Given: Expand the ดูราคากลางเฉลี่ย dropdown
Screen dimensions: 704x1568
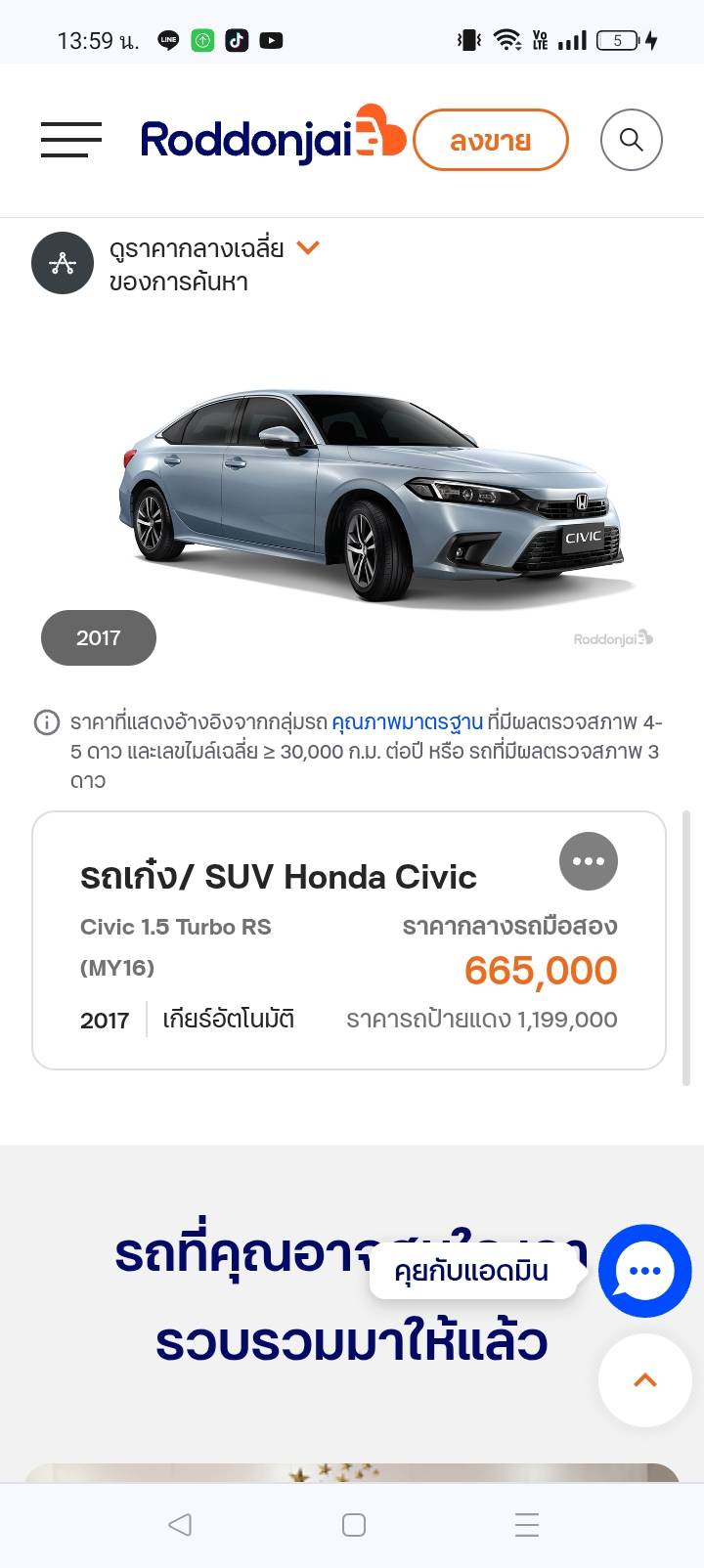Looking at the screenshot, I should [307, 248].
